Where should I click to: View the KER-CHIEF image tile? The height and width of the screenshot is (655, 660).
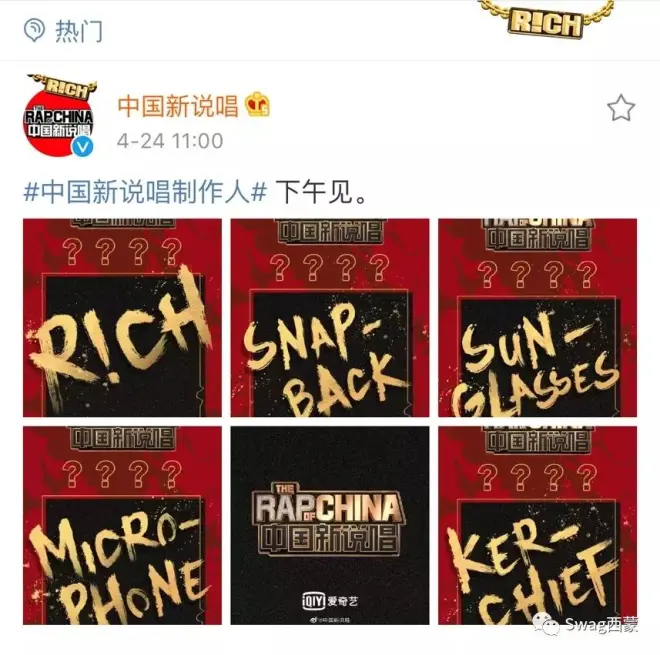click(x=537, y=525)
